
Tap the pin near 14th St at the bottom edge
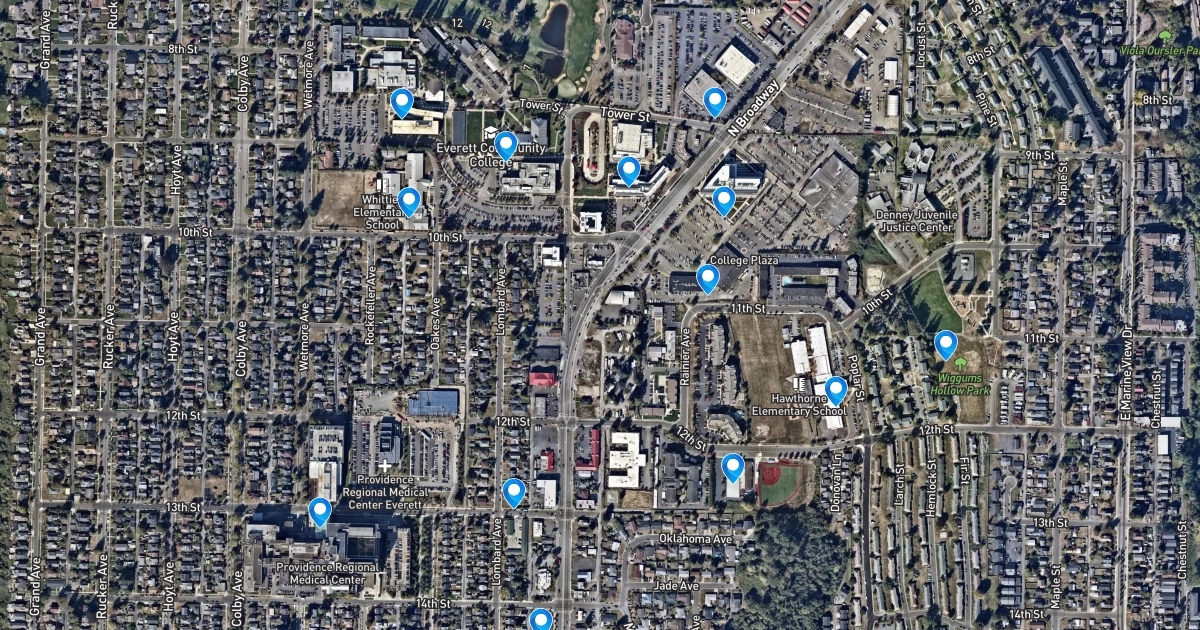click(541, 620)
